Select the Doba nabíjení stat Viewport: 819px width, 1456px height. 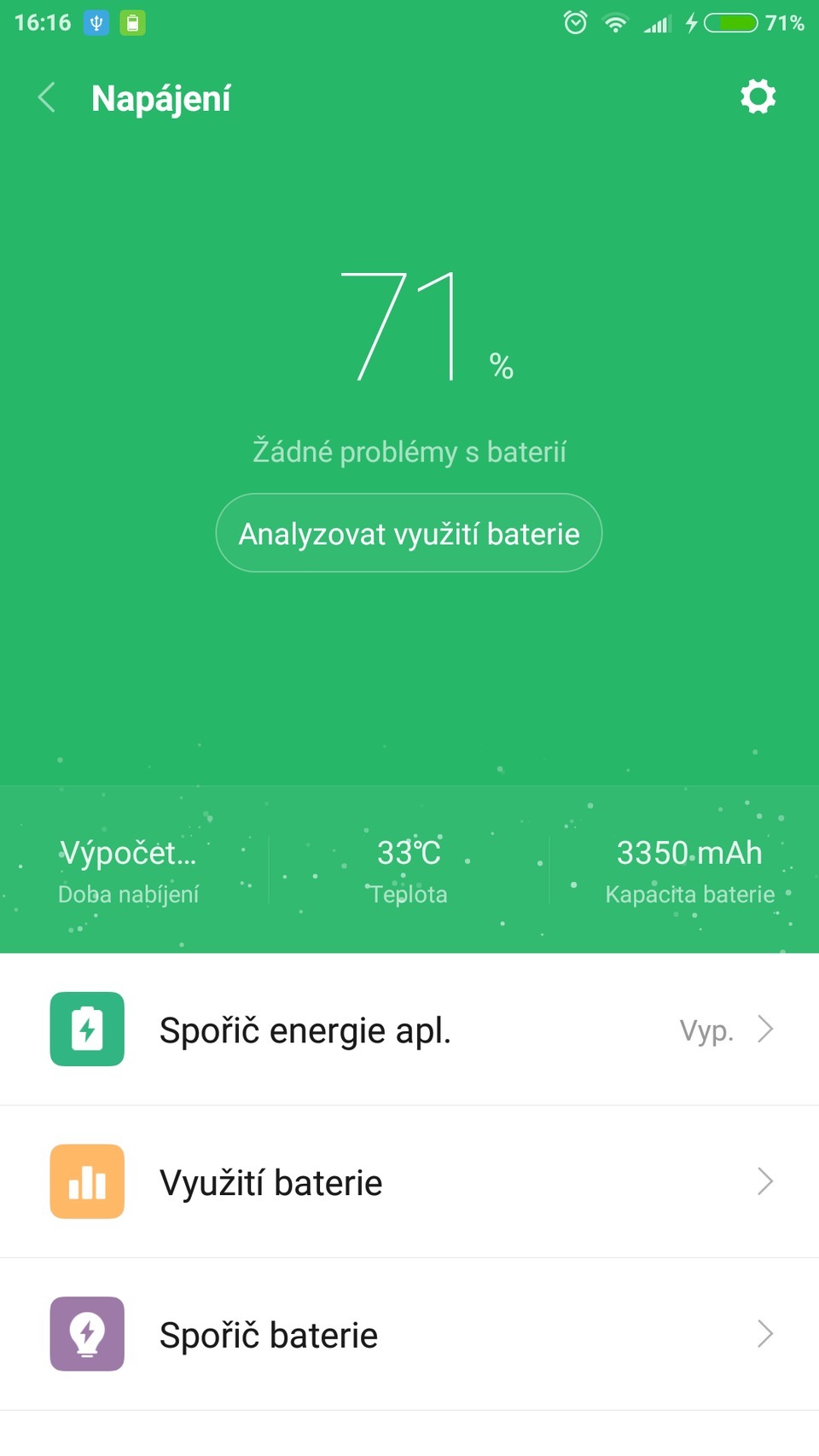click(129, 868)
